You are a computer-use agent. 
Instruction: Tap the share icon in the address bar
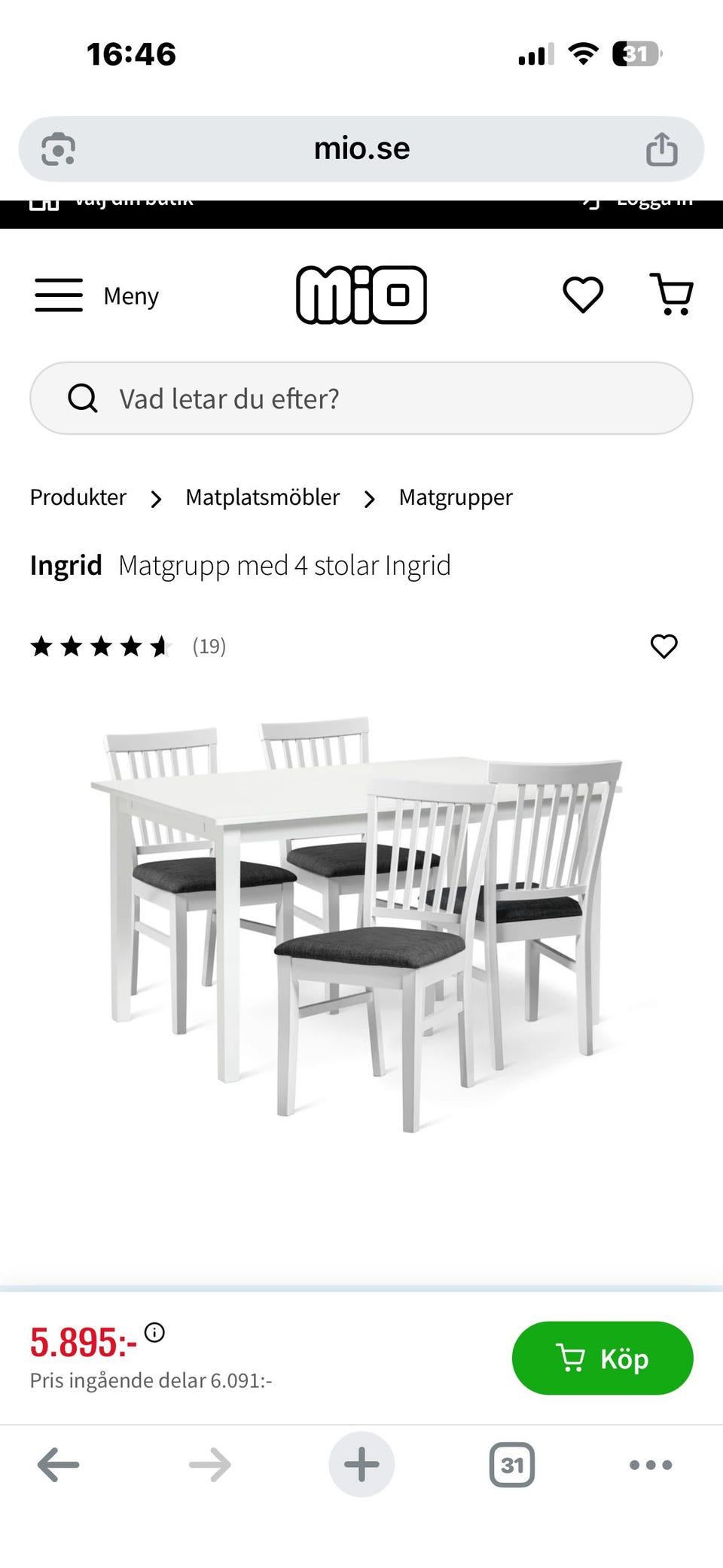click(664, 148)
